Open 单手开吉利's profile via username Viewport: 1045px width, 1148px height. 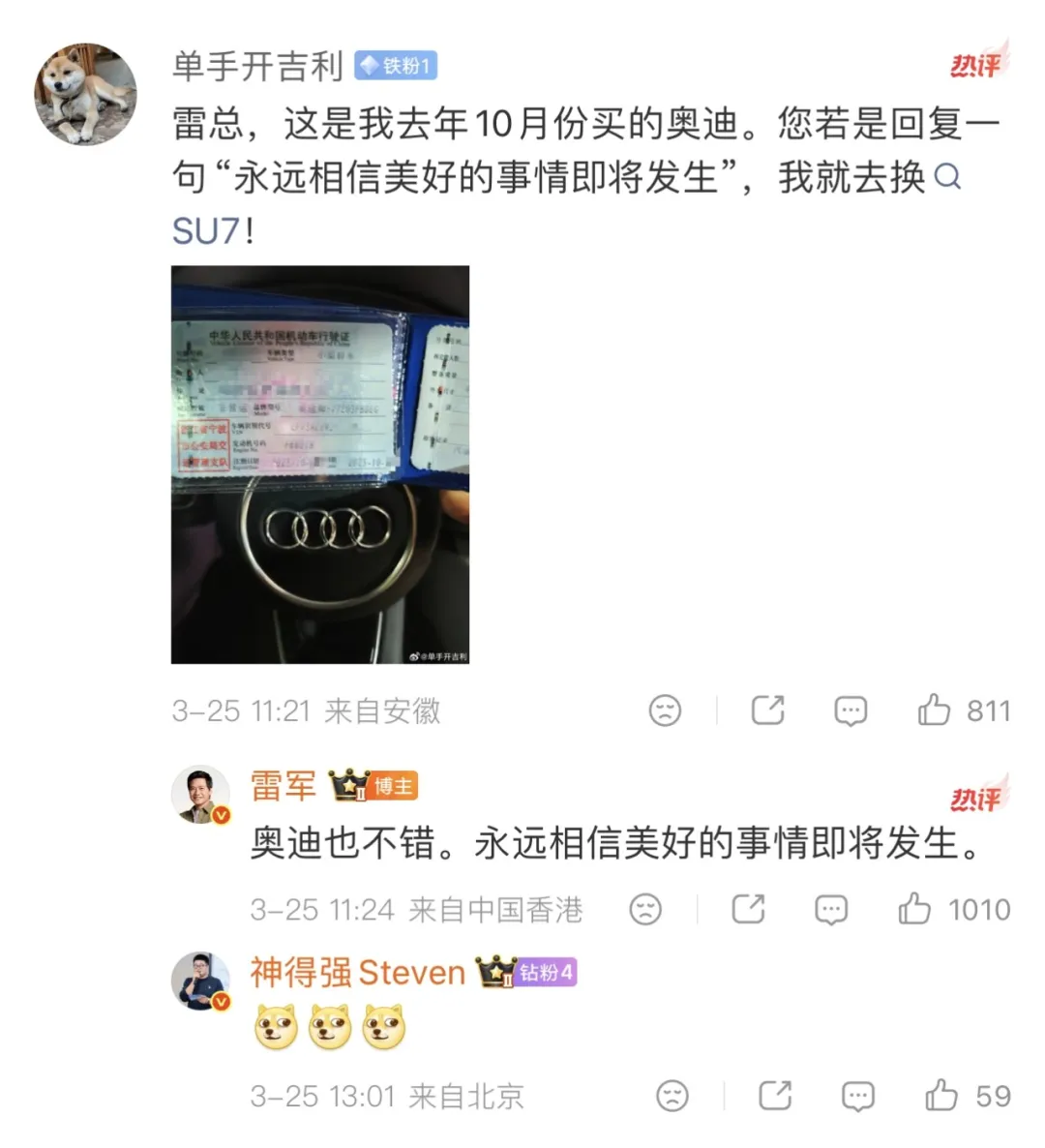pos(256,68)
